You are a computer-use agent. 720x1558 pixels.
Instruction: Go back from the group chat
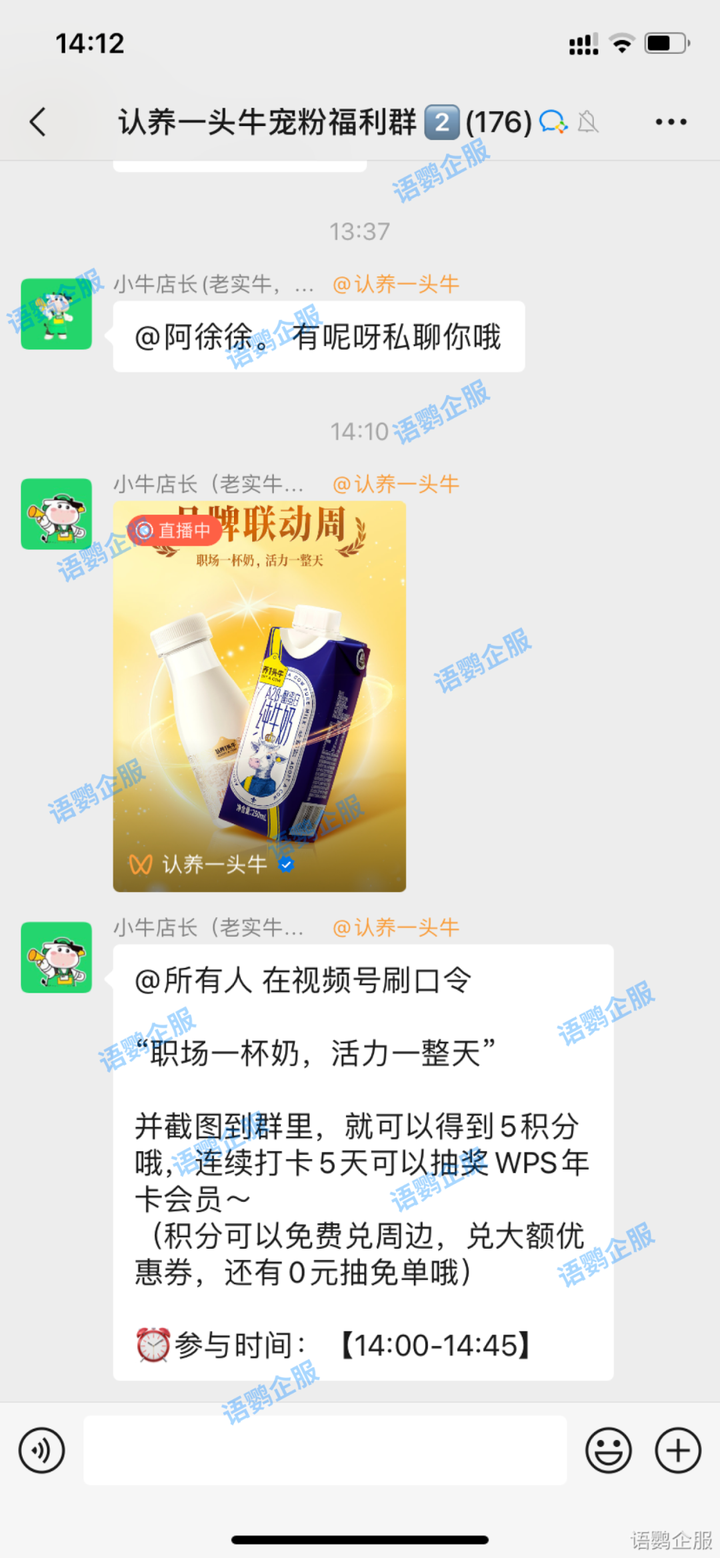click(38, 123)
